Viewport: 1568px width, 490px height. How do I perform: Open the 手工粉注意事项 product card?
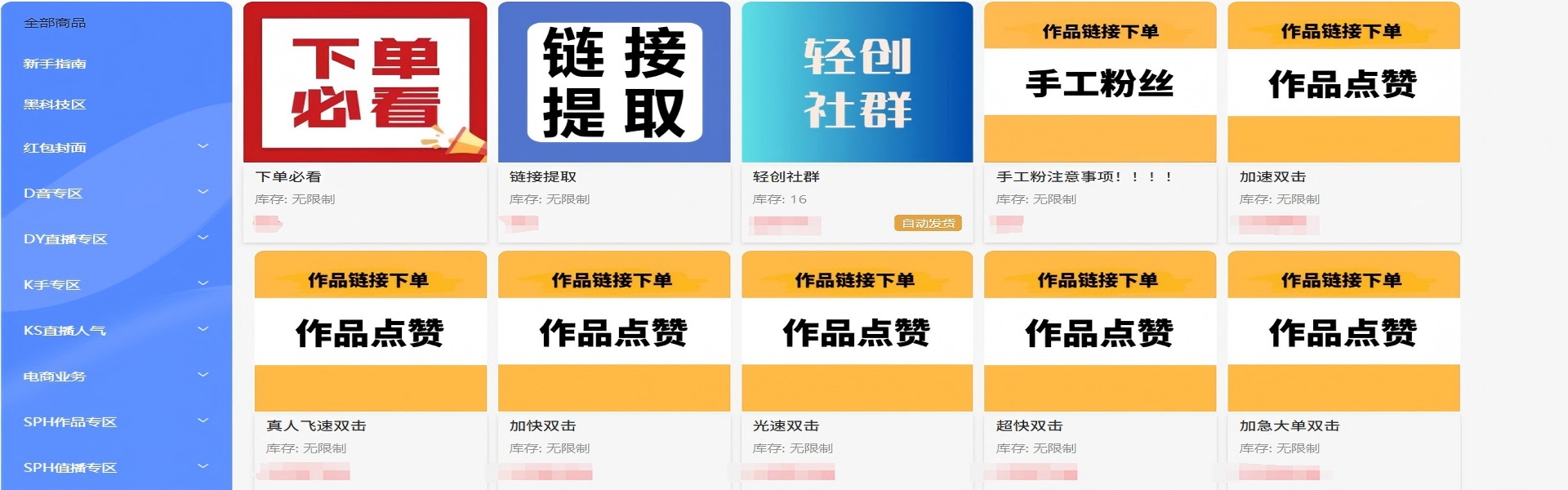pyautogui.click(x=1100, y=82)
